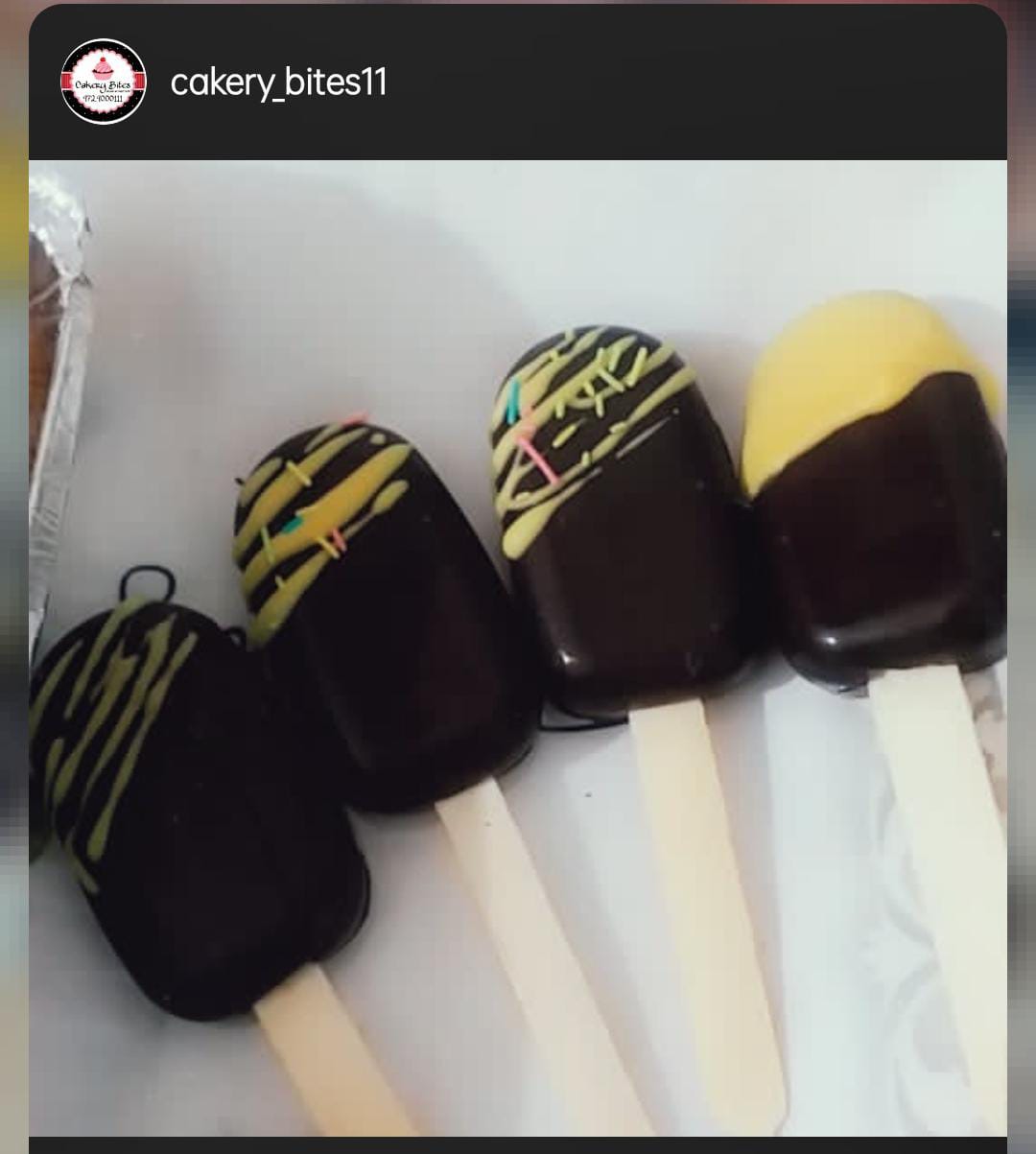Click the cupcake logo inside the avatar
Image resolution: width=1036 pixels, height=1154 pixels.
103,67
